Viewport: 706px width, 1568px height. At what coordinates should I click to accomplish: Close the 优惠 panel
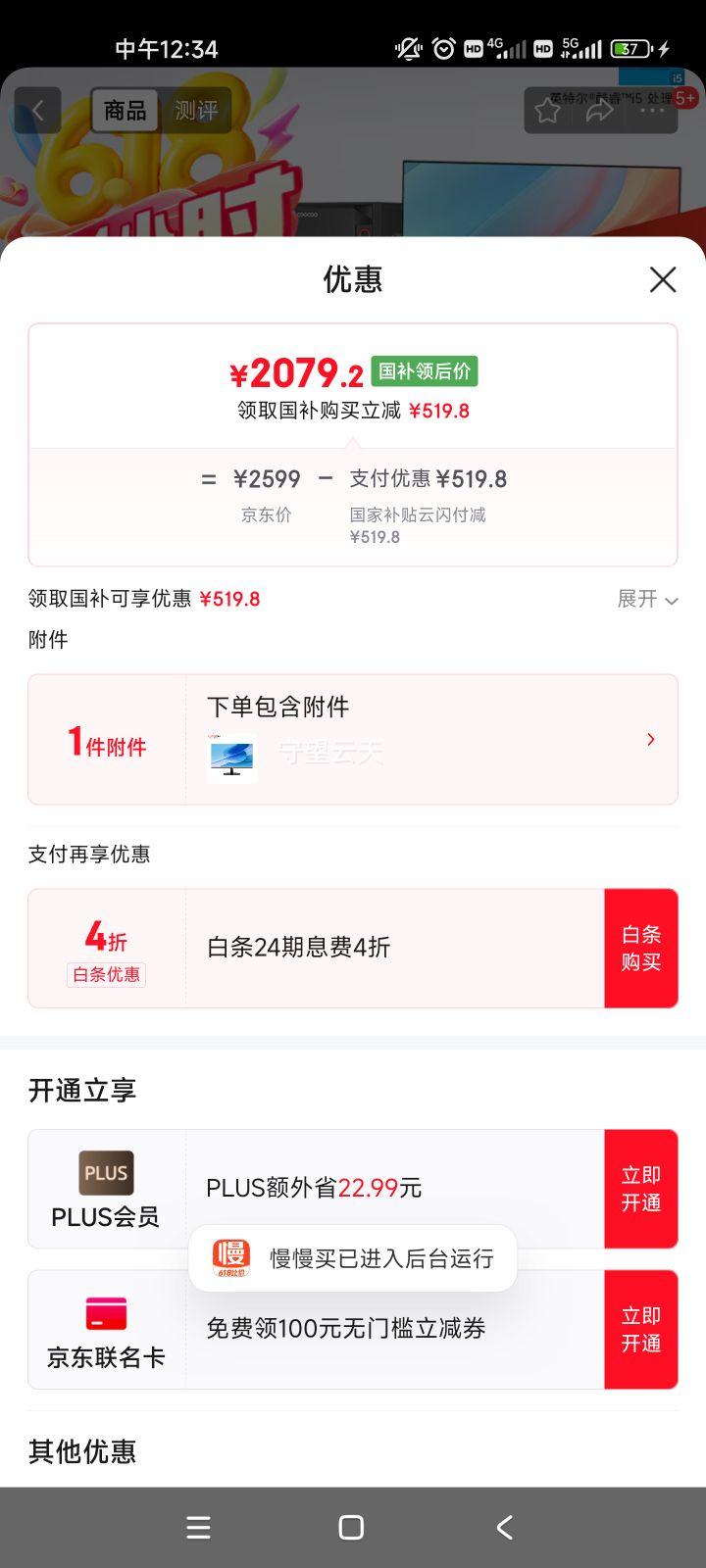pos(663,279)
